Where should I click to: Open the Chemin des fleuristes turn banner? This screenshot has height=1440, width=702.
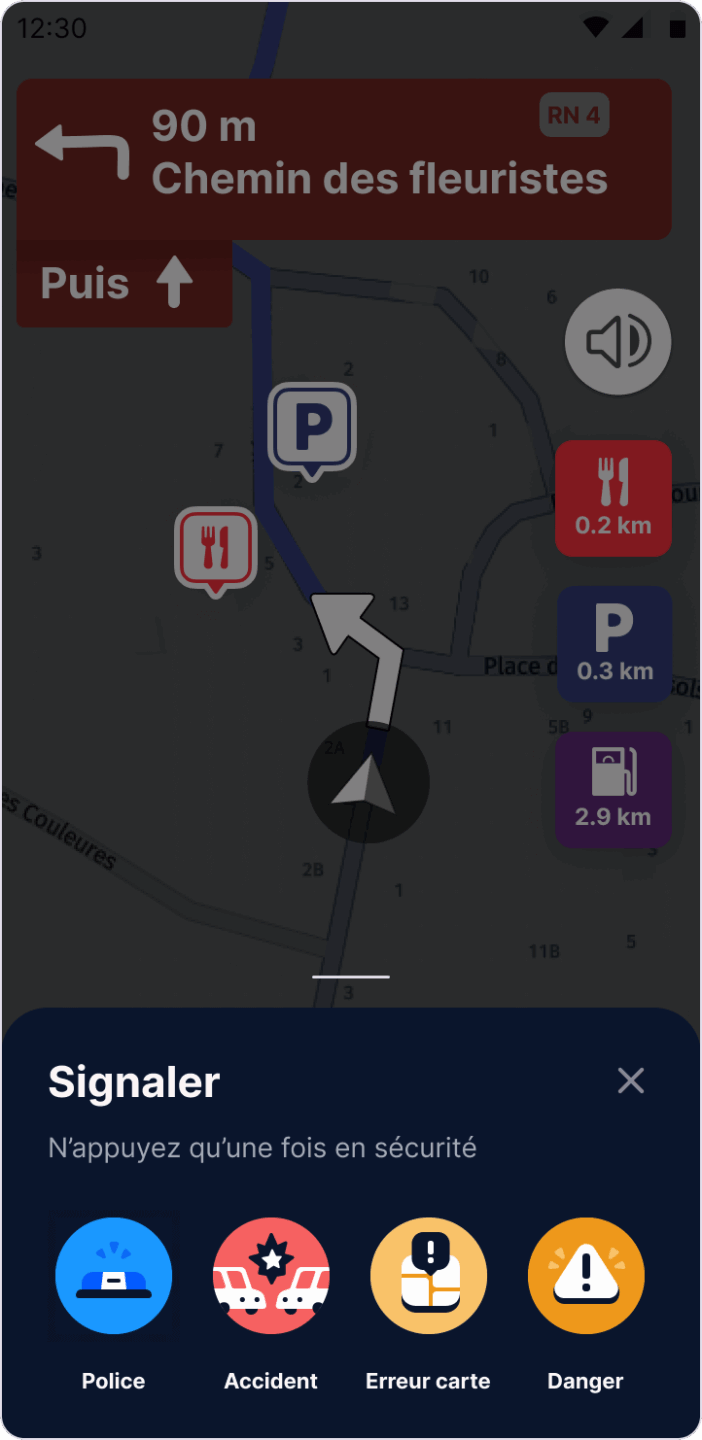point(344,159)
